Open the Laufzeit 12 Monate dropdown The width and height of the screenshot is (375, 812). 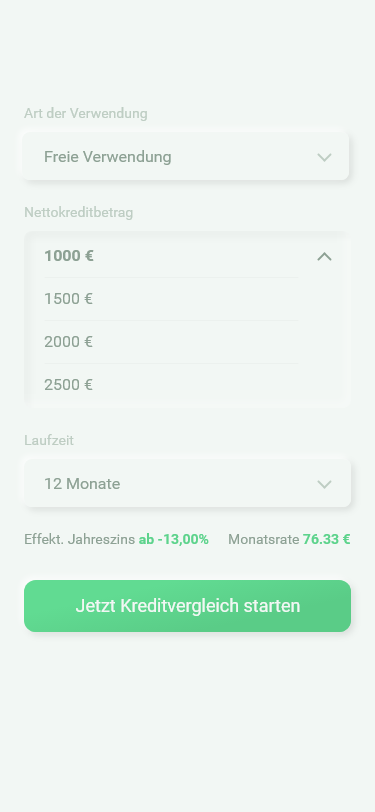click(188, 483)
